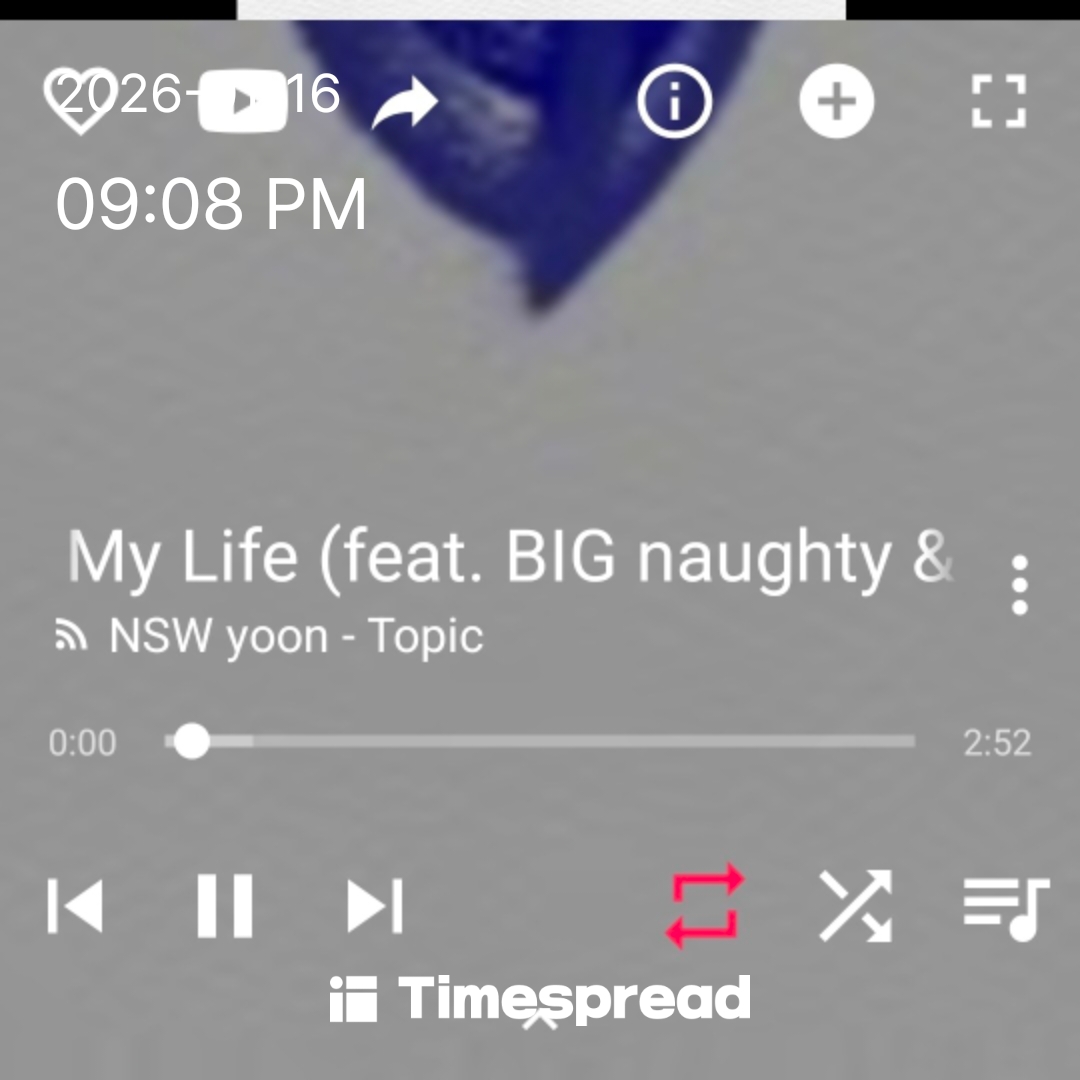Open the video in YouTube
Viewport: 1080px width, 1080px height.
coord(243,102)
